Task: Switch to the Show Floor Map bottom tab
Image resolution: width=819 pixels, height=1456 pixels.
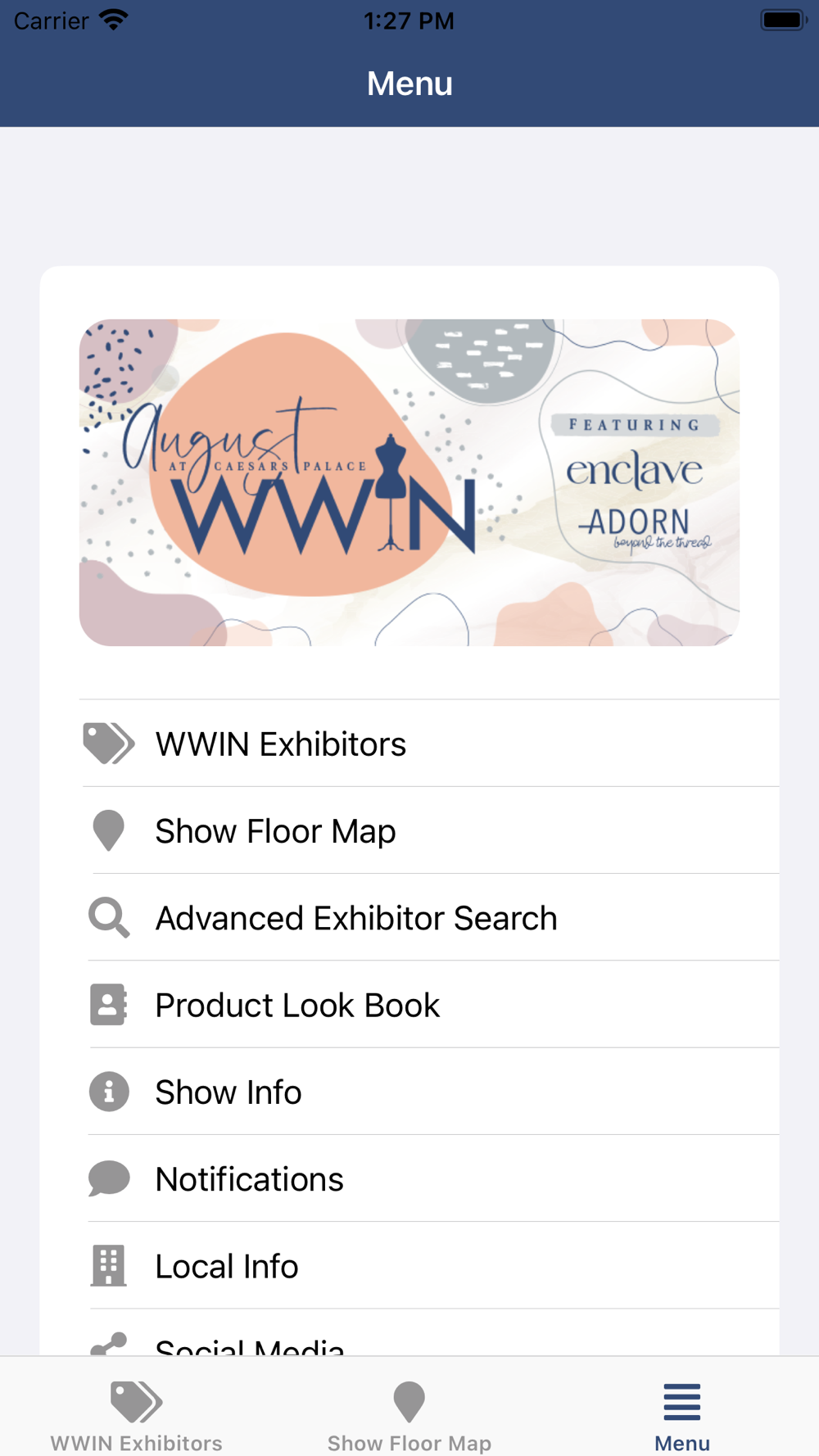Action: [x=409, y=1415]
